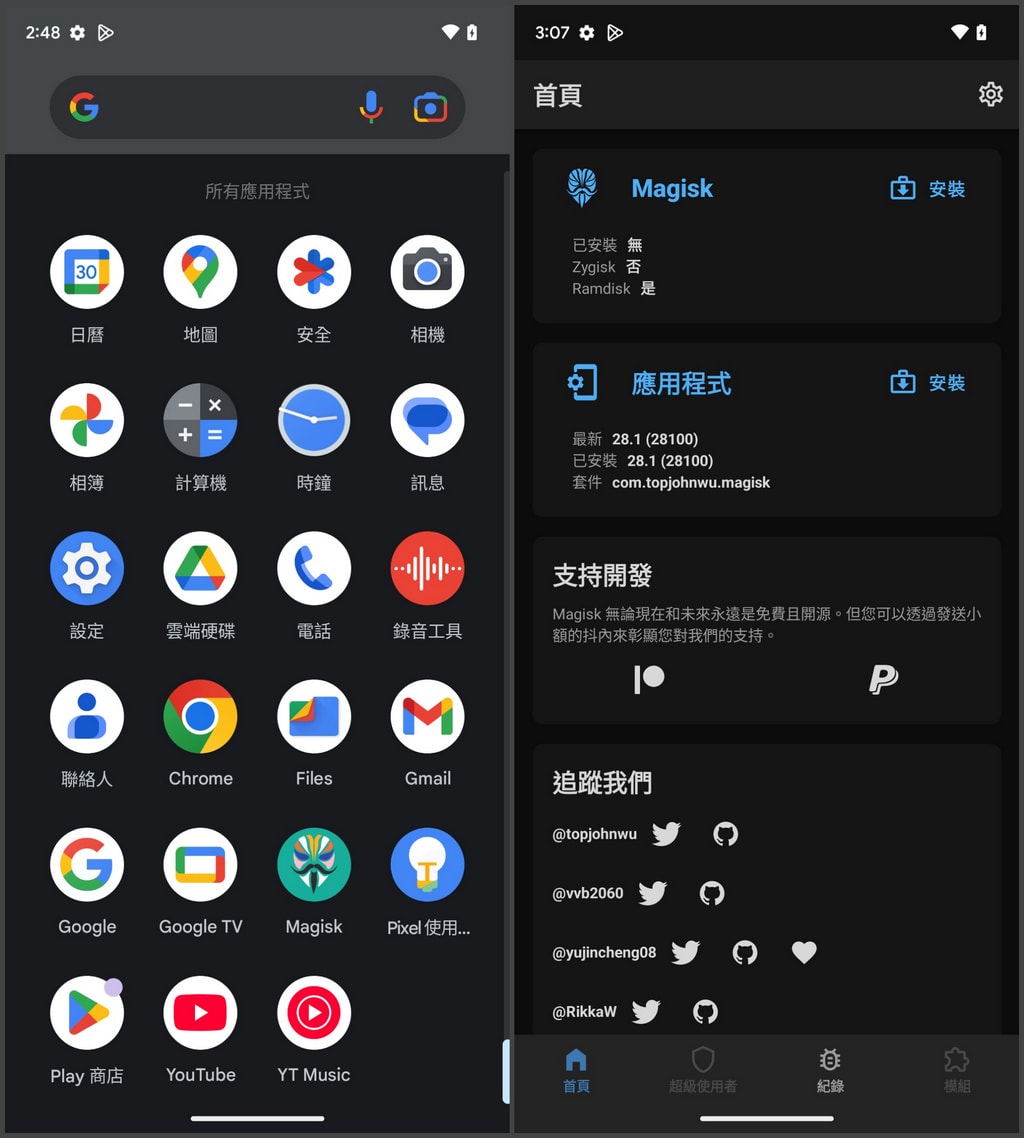Open @RikkaW's GitHub page

tap(705, 1012)
